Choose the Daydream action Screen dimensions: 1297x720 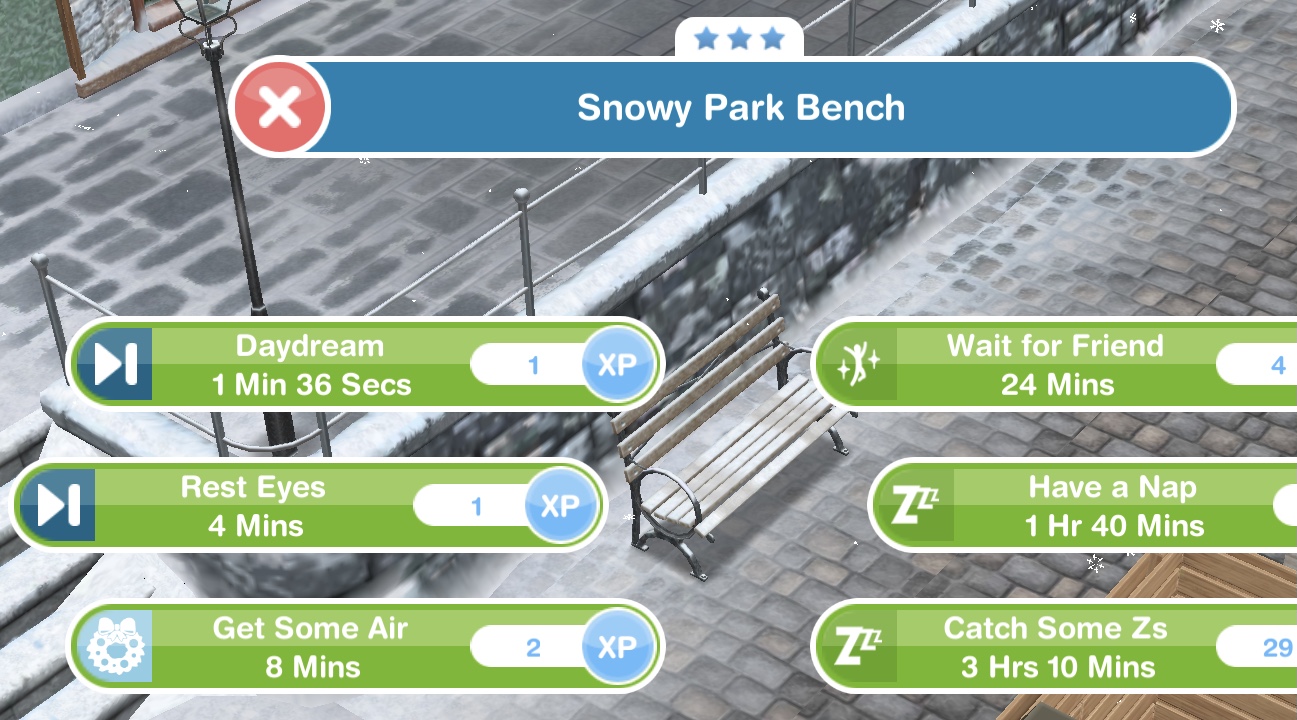310,365
